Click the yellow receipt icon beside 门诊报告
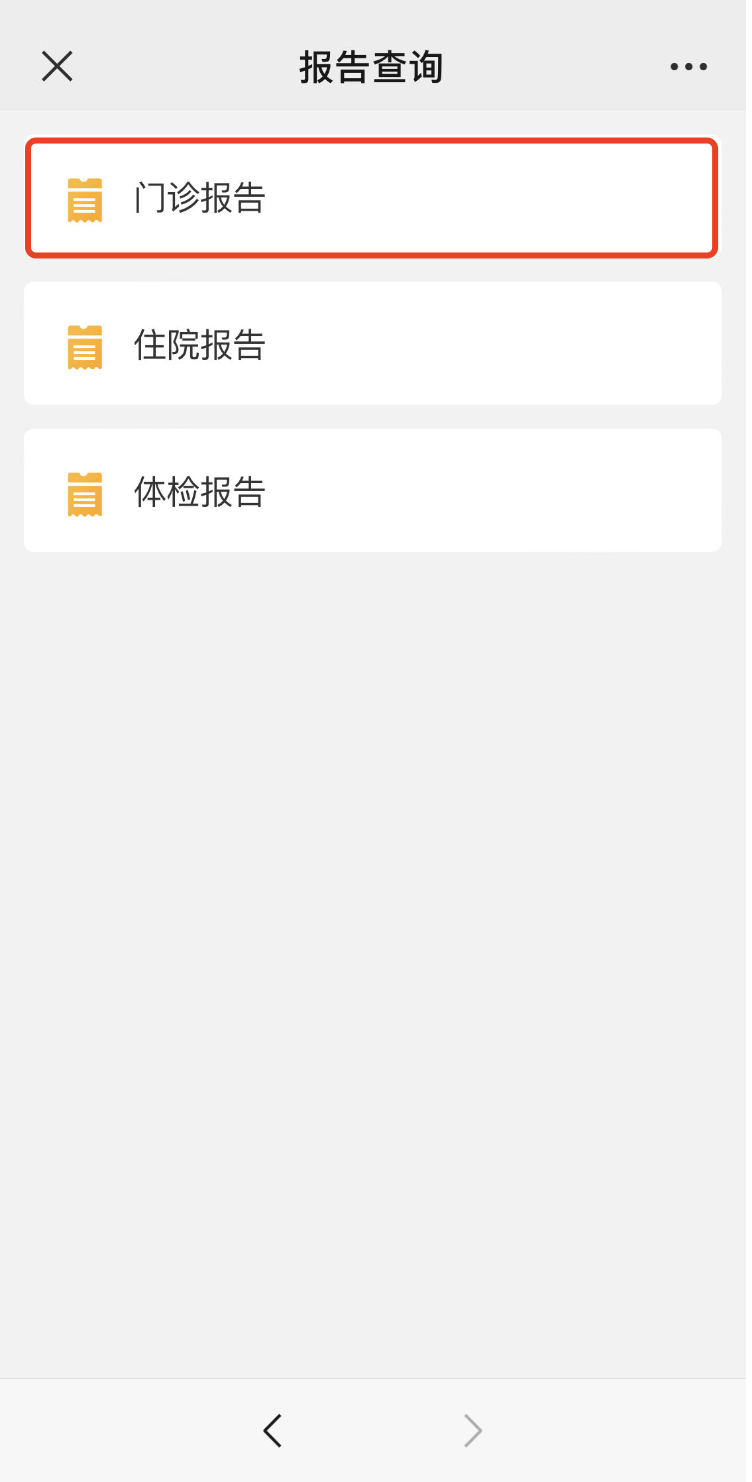 pyautogui.click(x=85, y=197)
